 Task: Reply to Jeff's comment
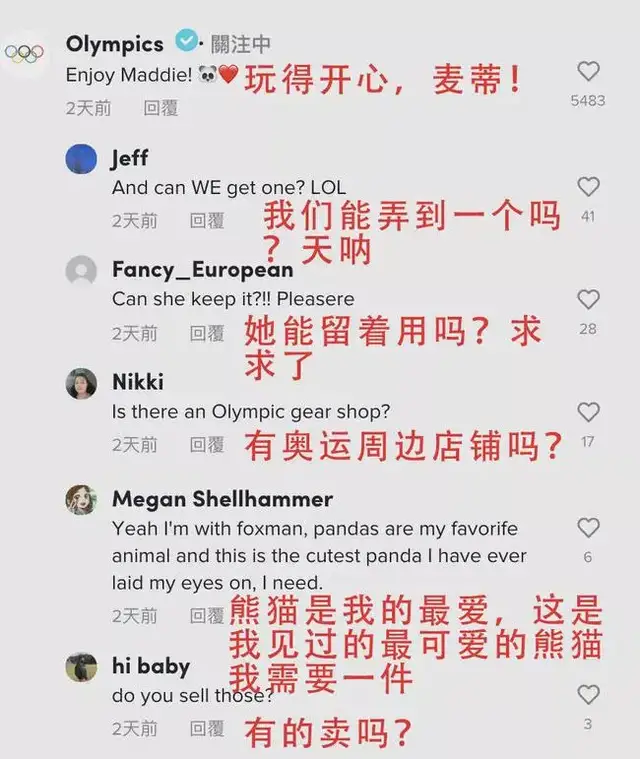(x=207, y=220)
